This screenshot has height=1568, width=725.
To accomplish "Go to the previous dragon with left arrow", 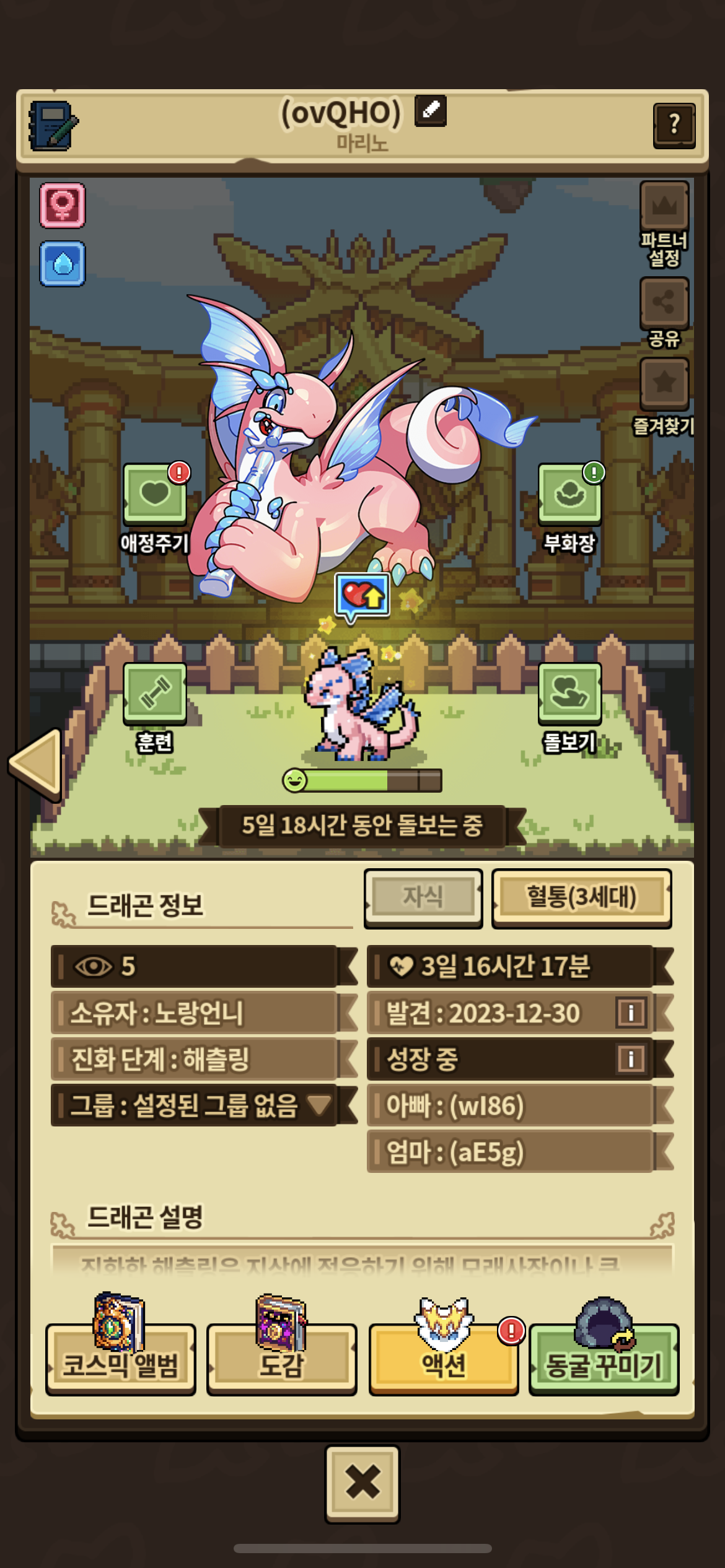I will point(37,764).
